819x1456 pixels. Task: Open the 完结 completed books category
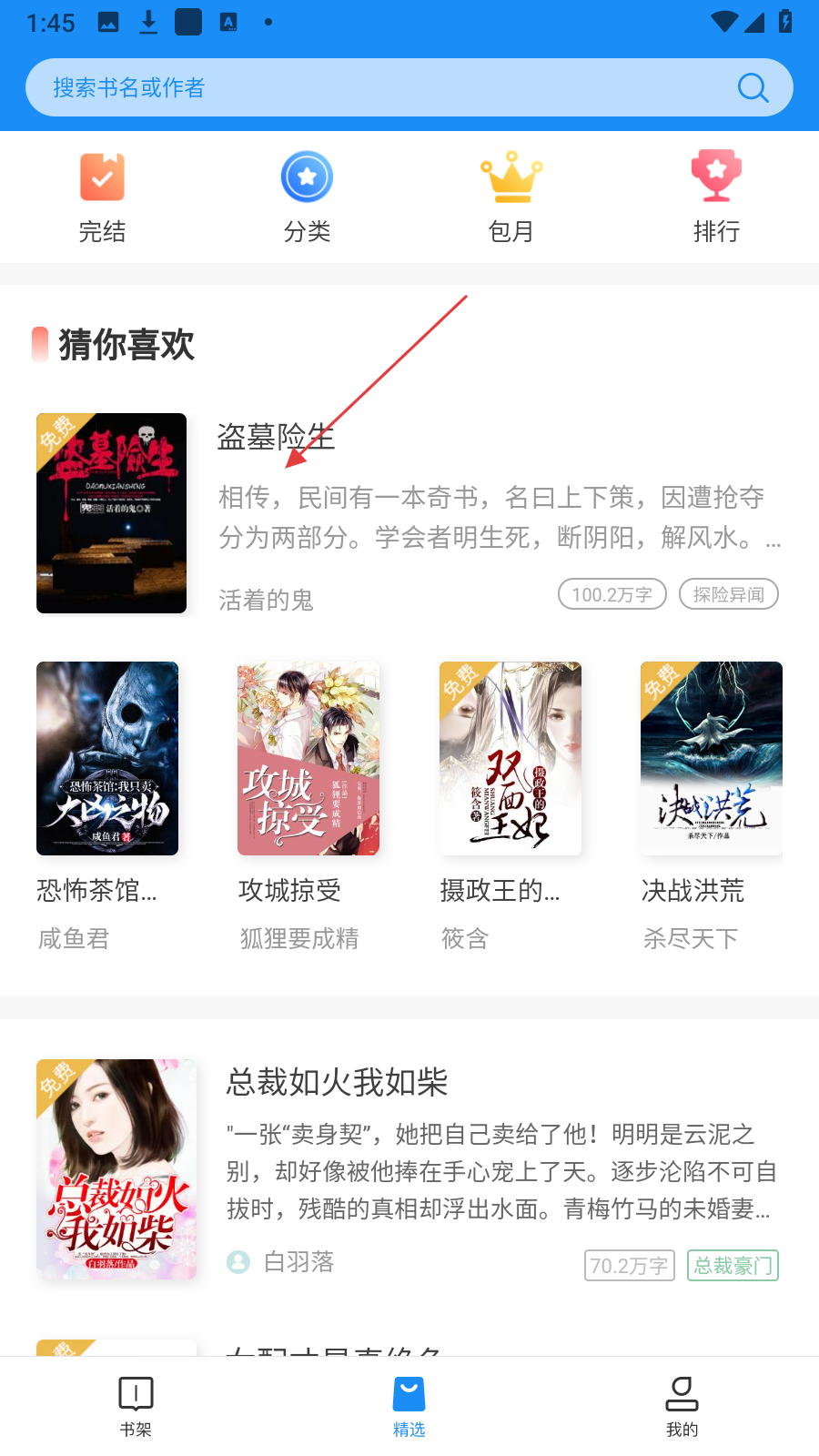pos(102,197)
